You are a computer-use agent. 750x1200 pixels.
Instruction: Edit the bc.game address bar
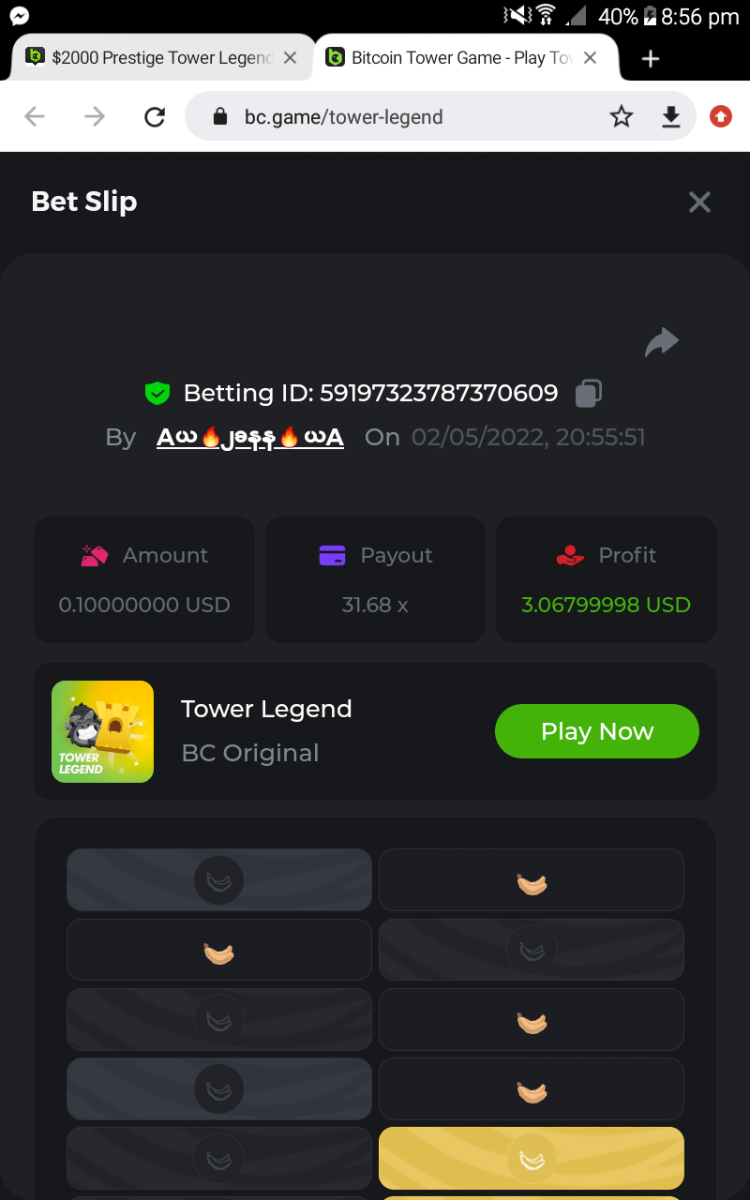pyautogui.click(x=400, y=117)
